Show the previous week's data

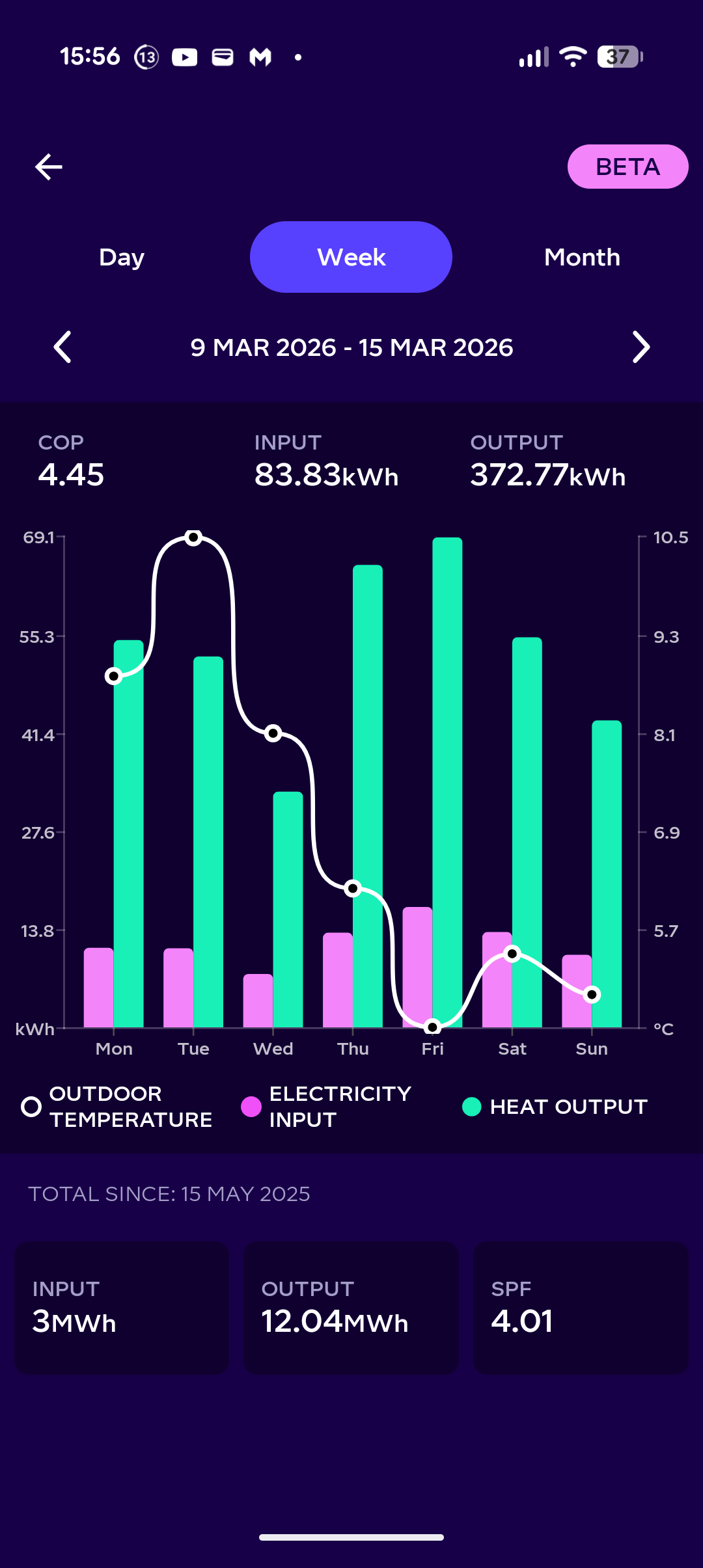(x=62, y=347)
